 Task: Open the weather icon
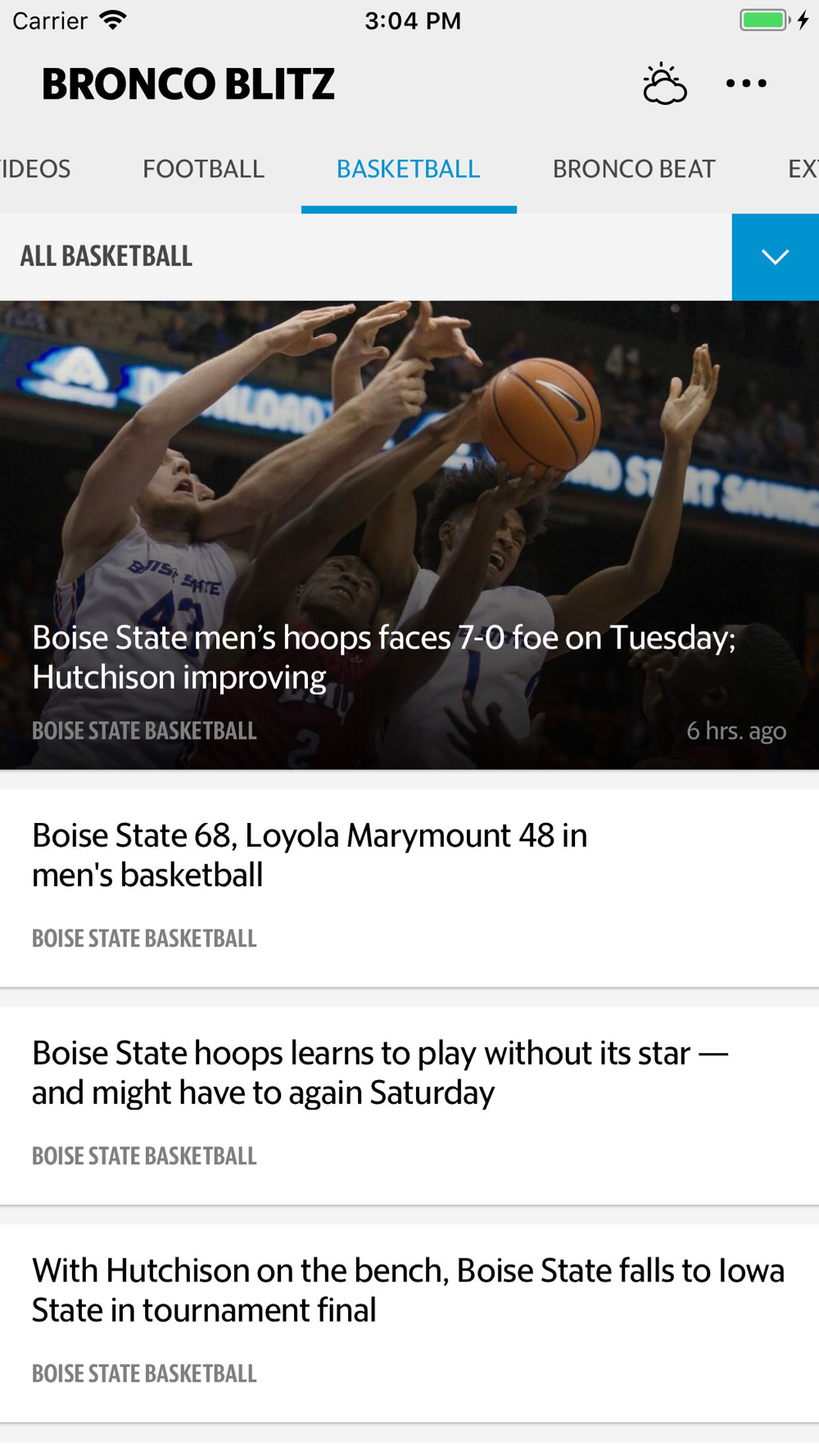click(664, 84)
